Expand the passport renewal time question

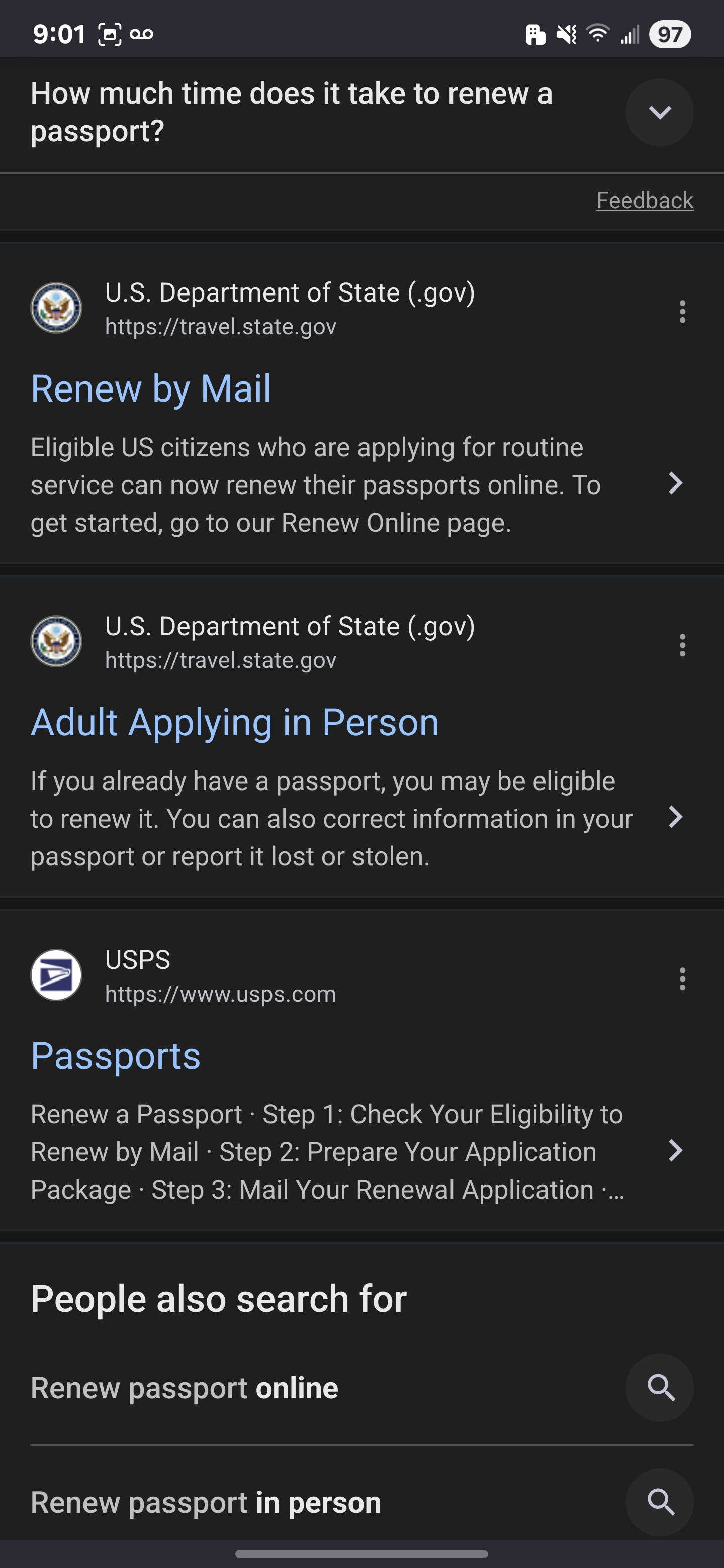[x=659, y=113]
